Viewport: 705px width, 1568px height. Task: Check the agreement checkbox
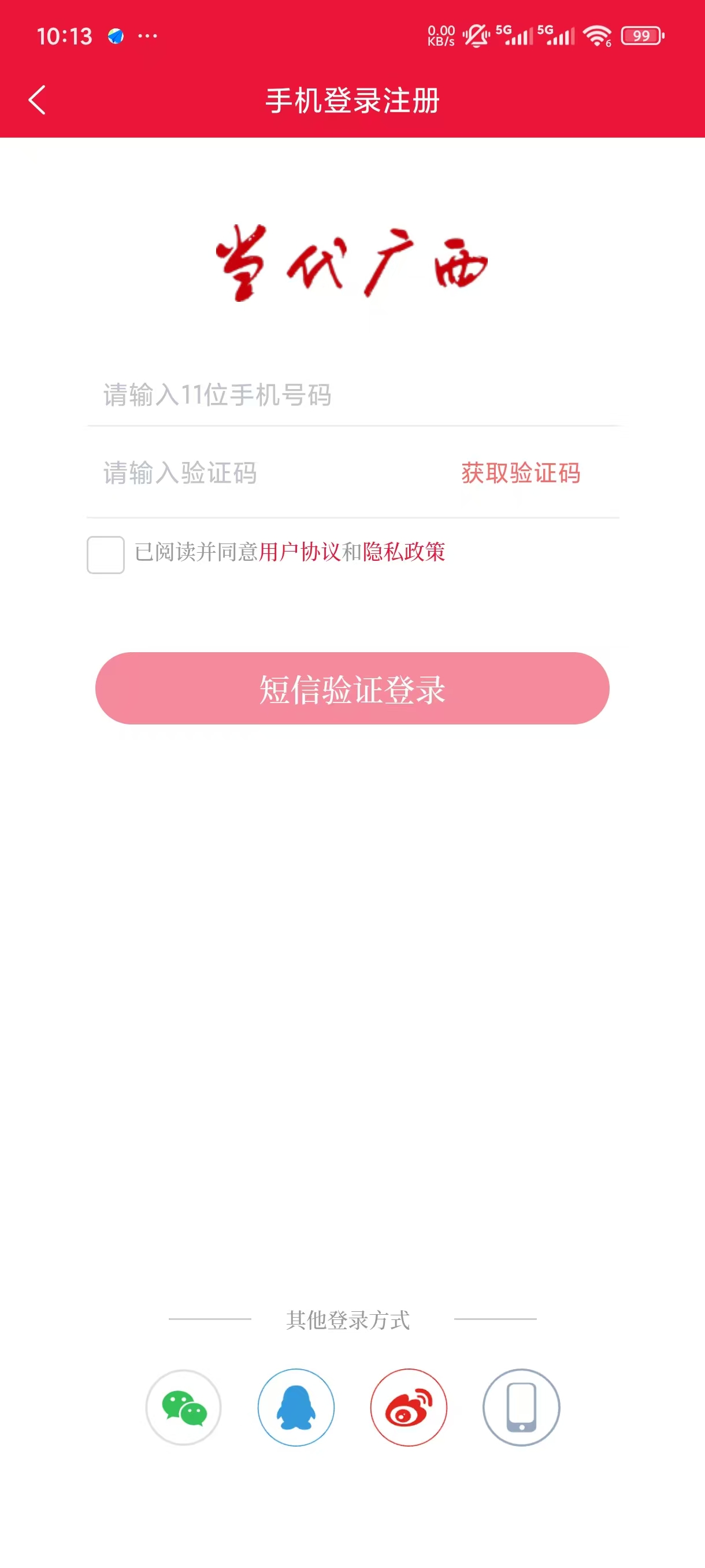(x=105, y=554)
